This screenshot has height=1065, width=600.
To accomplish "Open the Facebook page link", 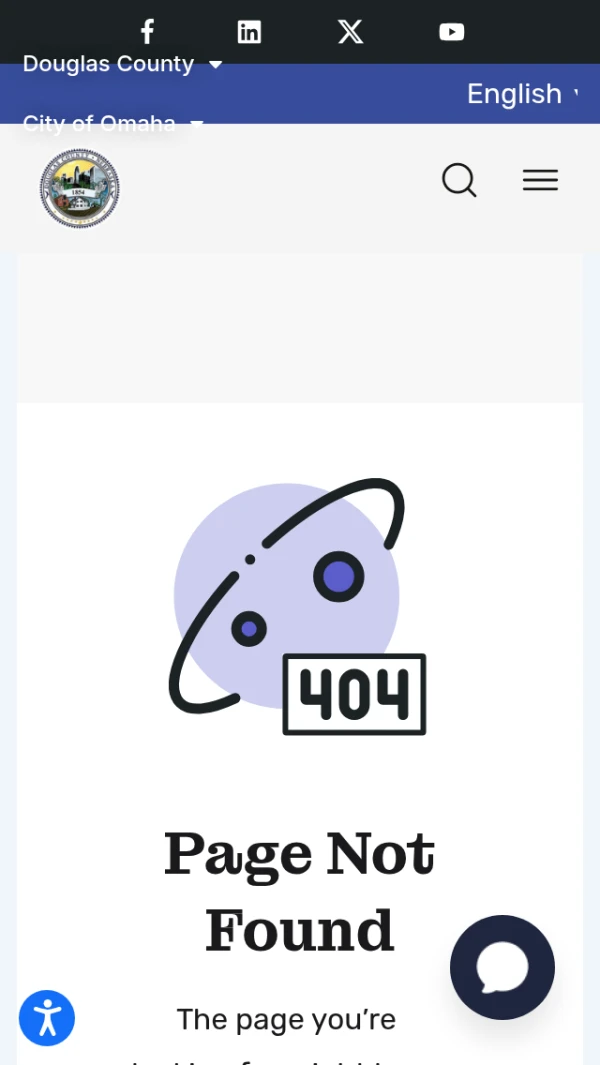I will point(147,32).
